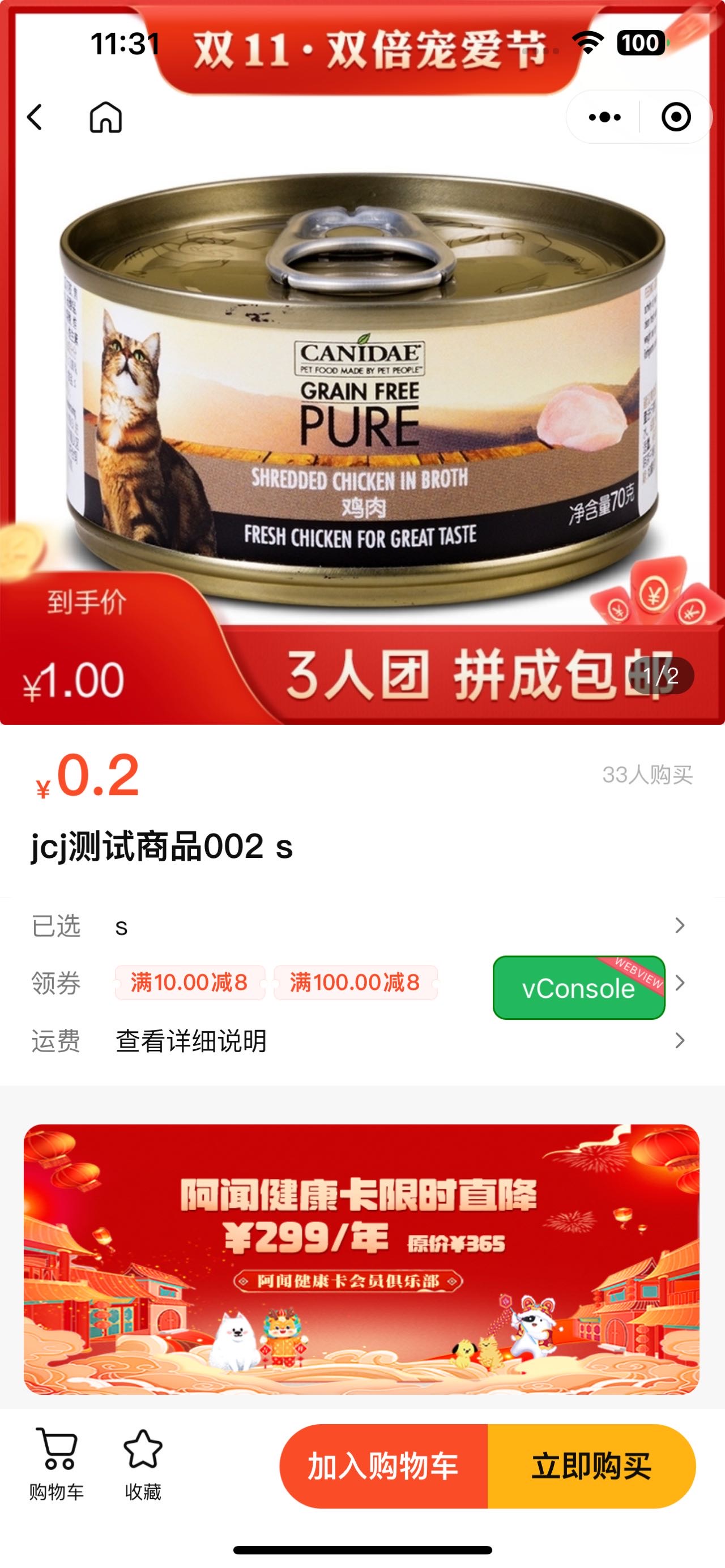This screenshot has width=725, height=1568.
Task: Open the 阿闻健康卡 membership banner
Action: click(x=361, y=1259)
